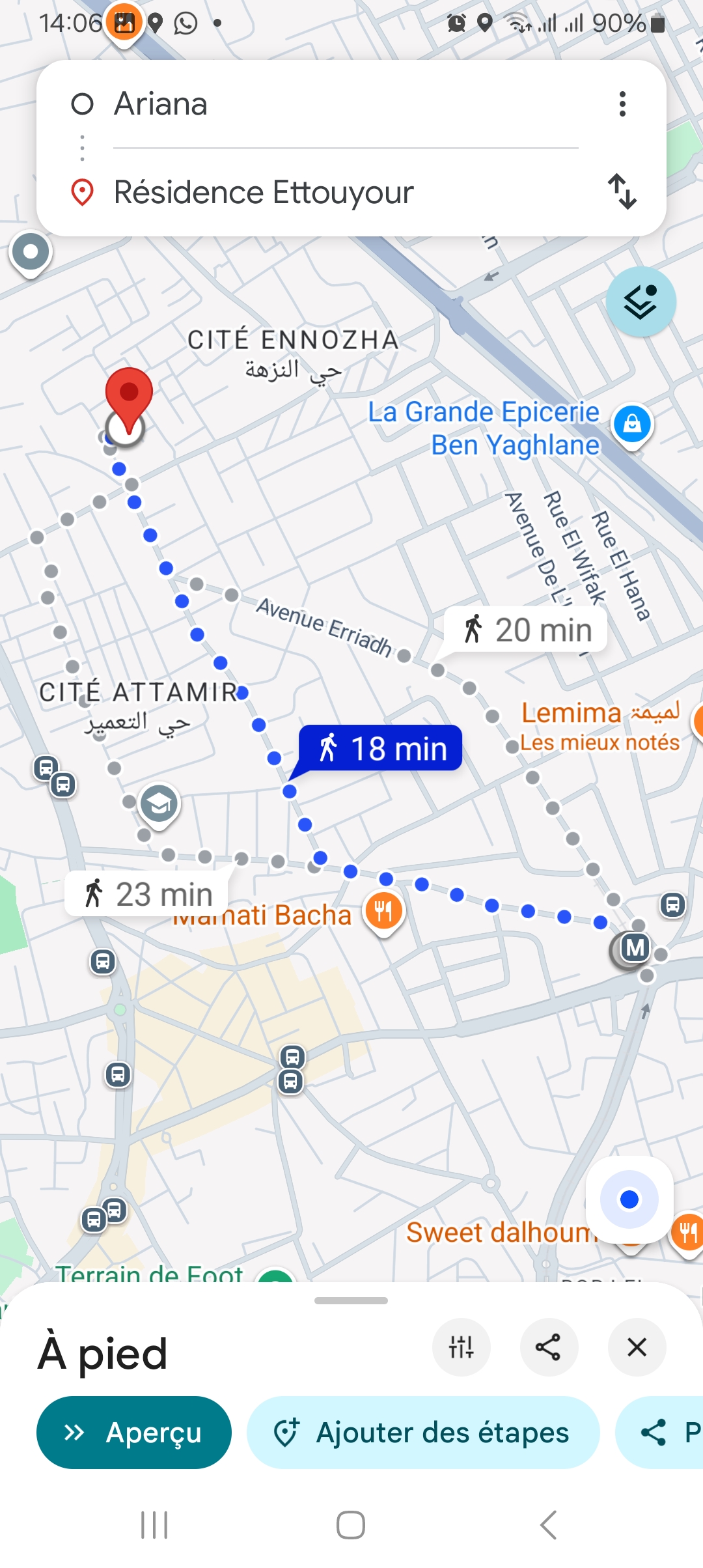This screenshot has width=703, height=1568.
Task: Open the route options sliders icon
Action: point(462,1347)
